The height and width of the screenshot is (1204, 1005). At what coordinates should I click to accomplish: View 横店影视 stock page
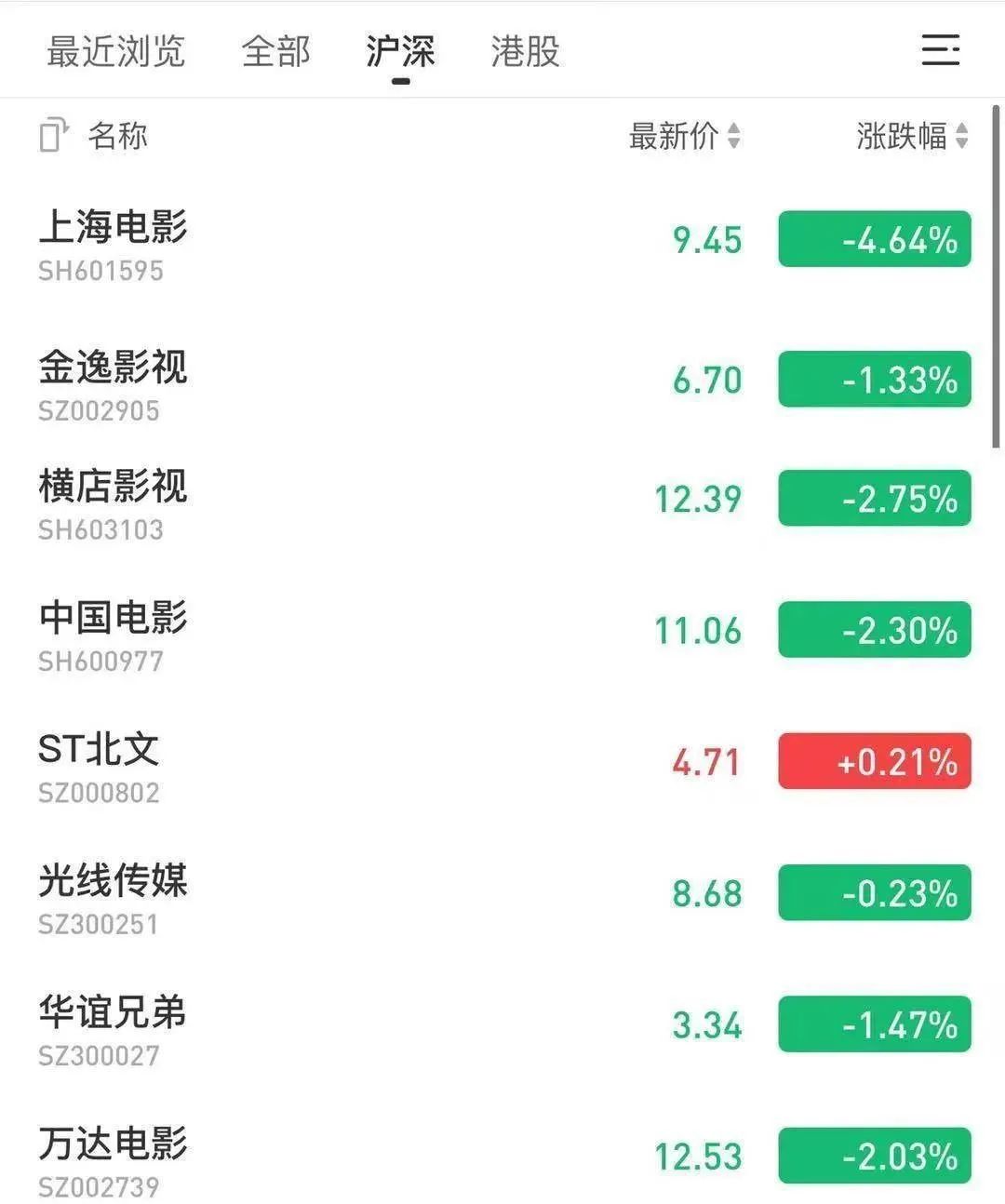coord(114,501)
